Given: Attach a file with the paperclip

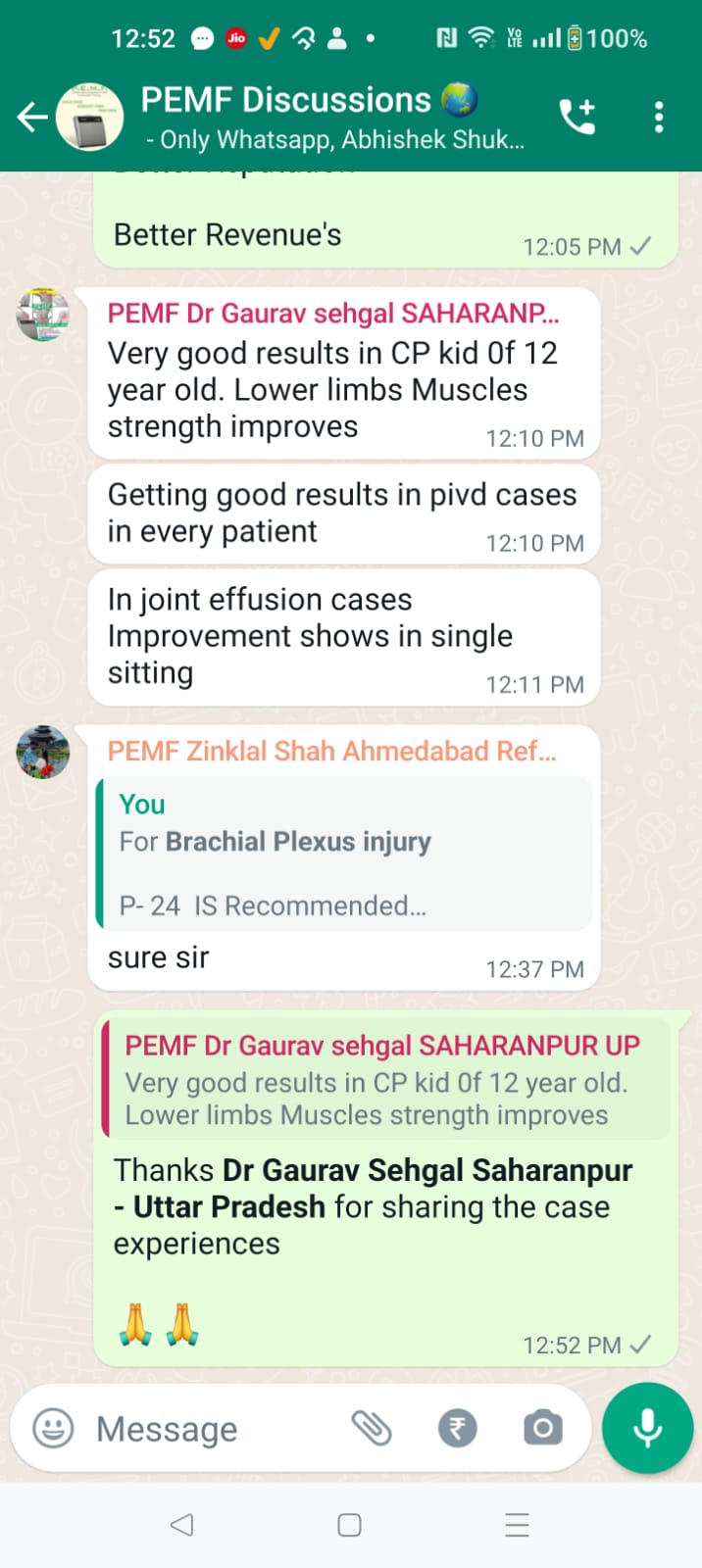Looking at the screenshot, I should click(x=372, y=1428).
